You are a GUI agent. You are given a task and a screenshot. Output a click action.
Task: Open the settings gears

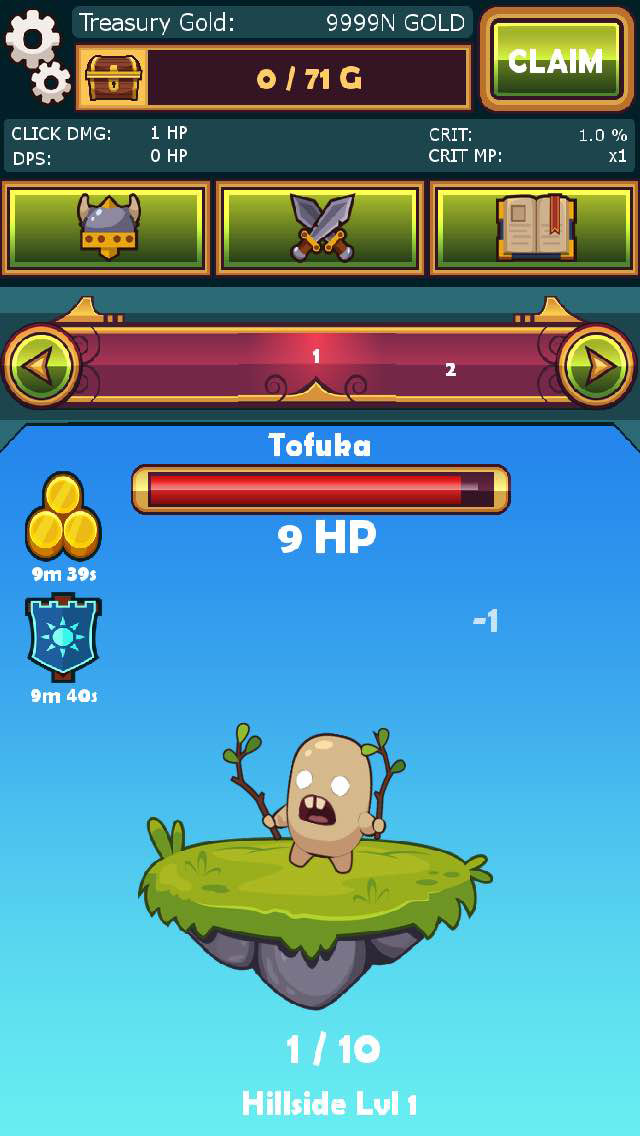pyautogui.click(x=37, y=55)
